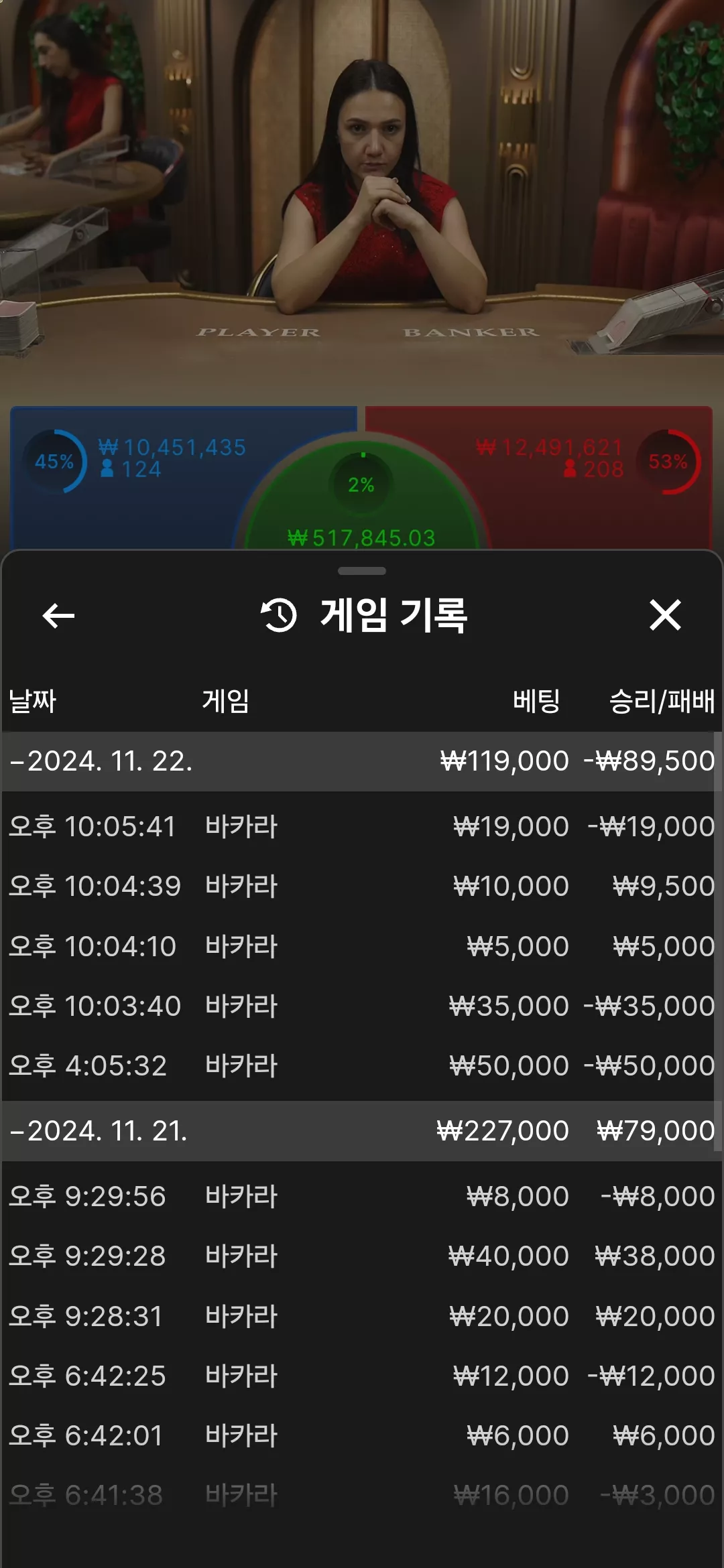
Task: Open the 오후 10:03:40 바카라 record
Action: pos(361,1006)
